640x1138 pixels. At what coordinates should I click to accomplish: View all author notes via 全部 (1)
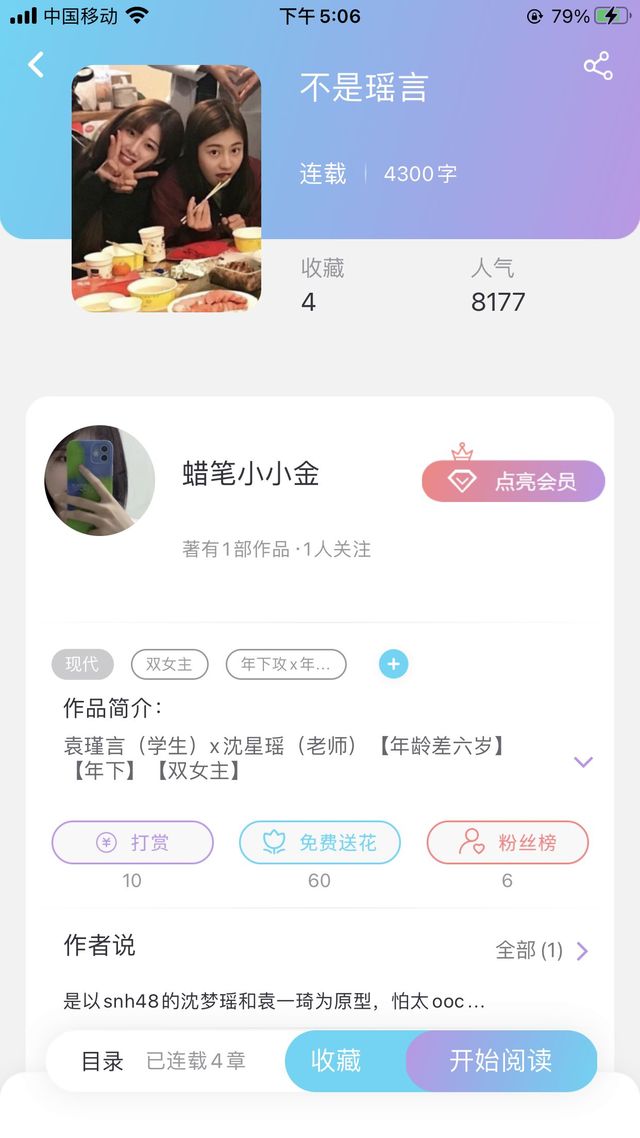pos(542,950)
